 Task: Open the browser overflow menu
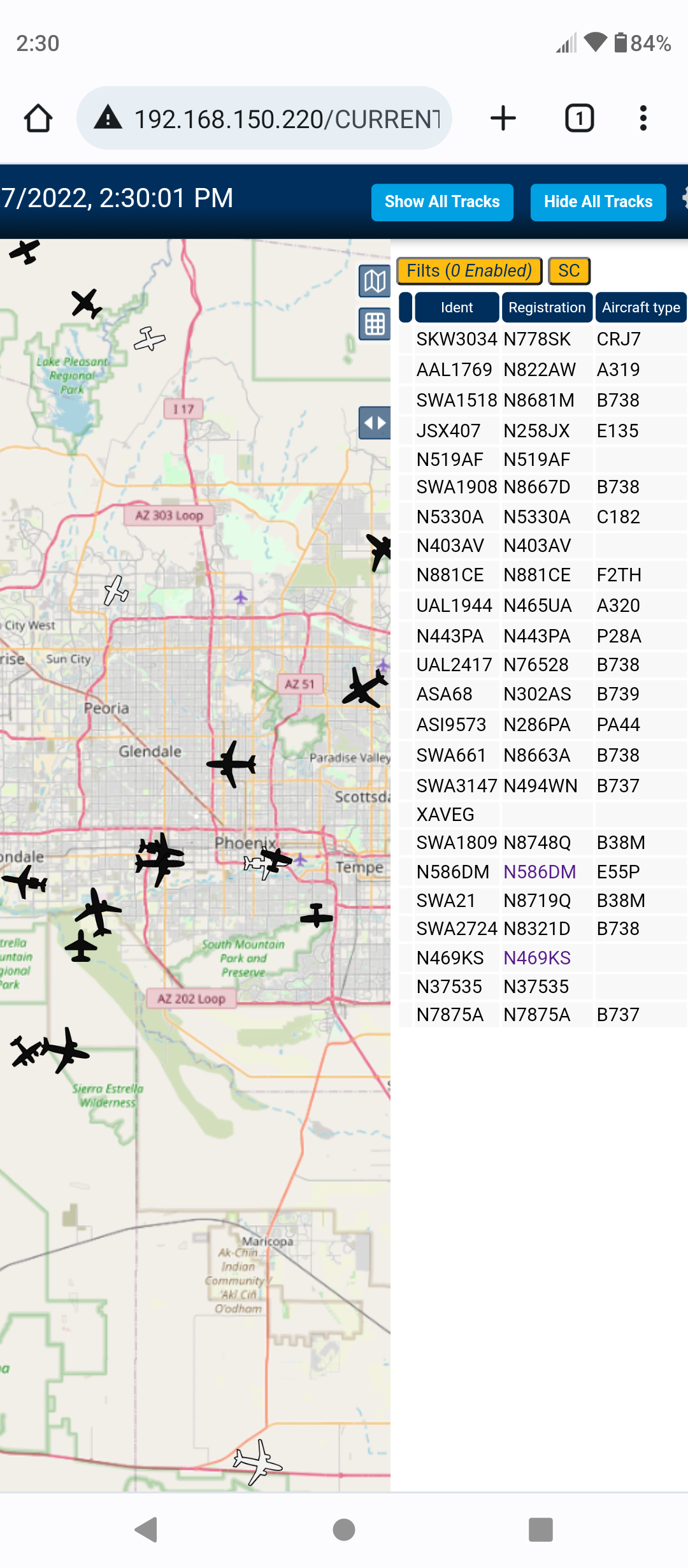(643, 119)
